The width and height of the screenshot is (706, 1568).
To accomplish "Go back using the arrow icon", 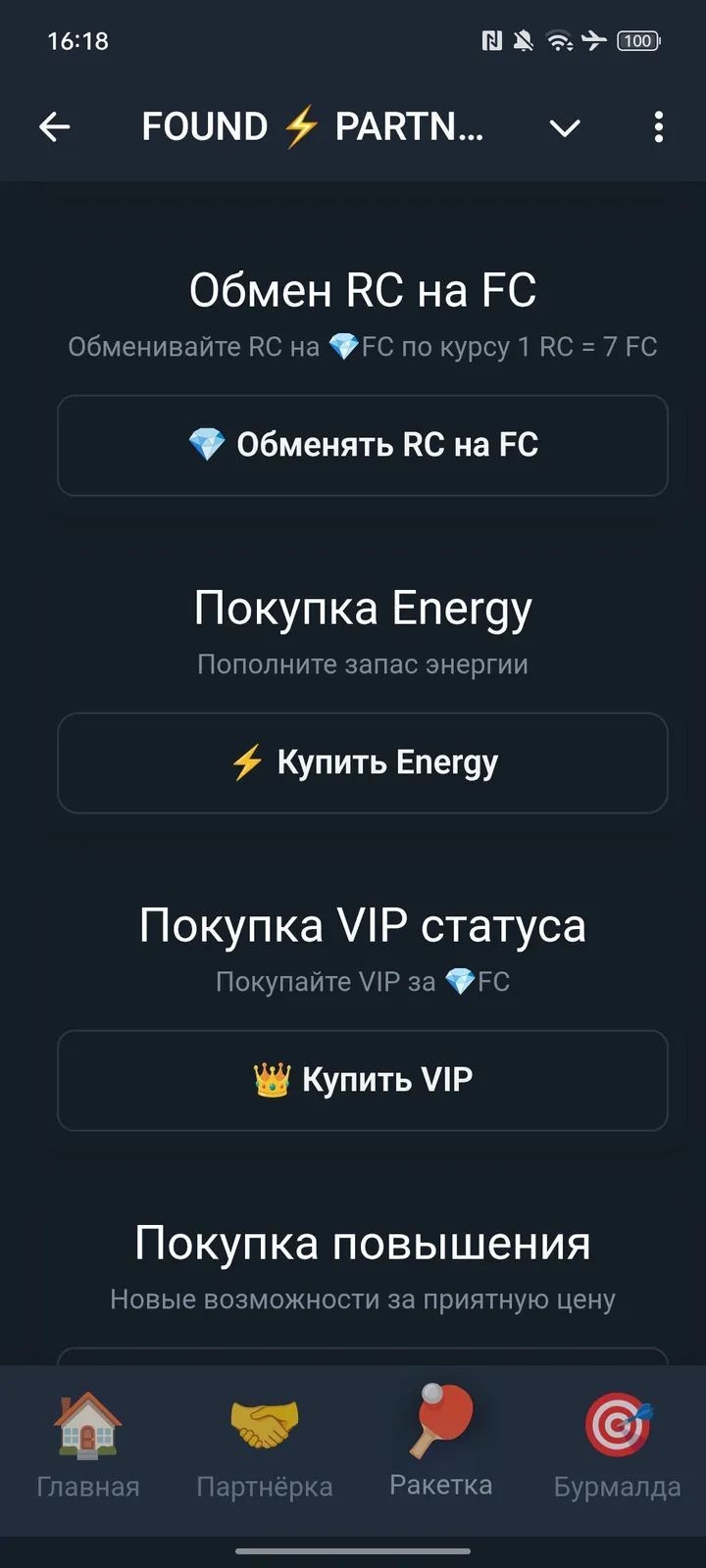I will click(x=55, y=127).
